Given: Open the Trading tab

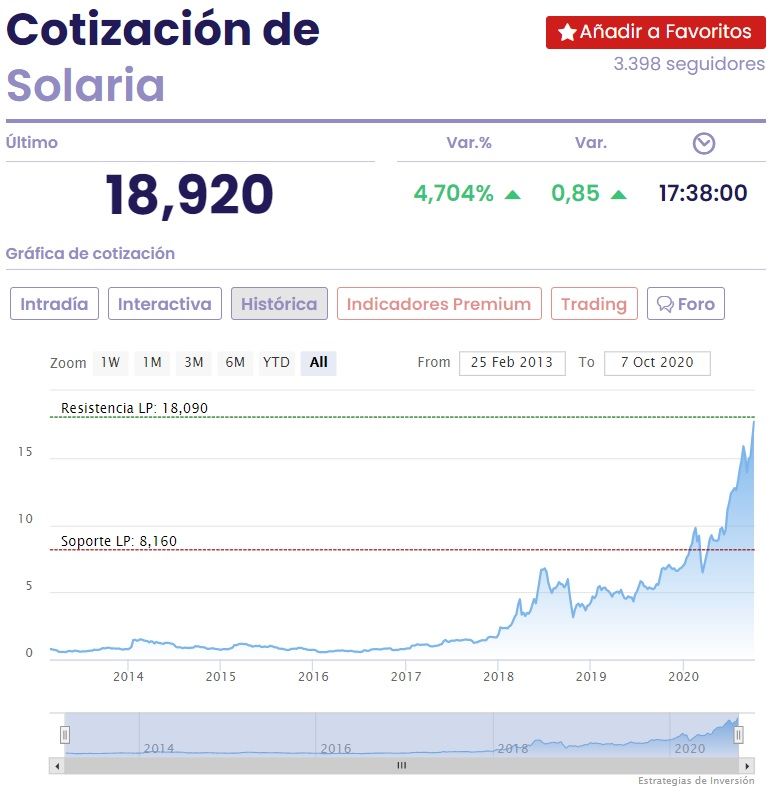Looking at the screenshot, I should (x=593, y=304).
